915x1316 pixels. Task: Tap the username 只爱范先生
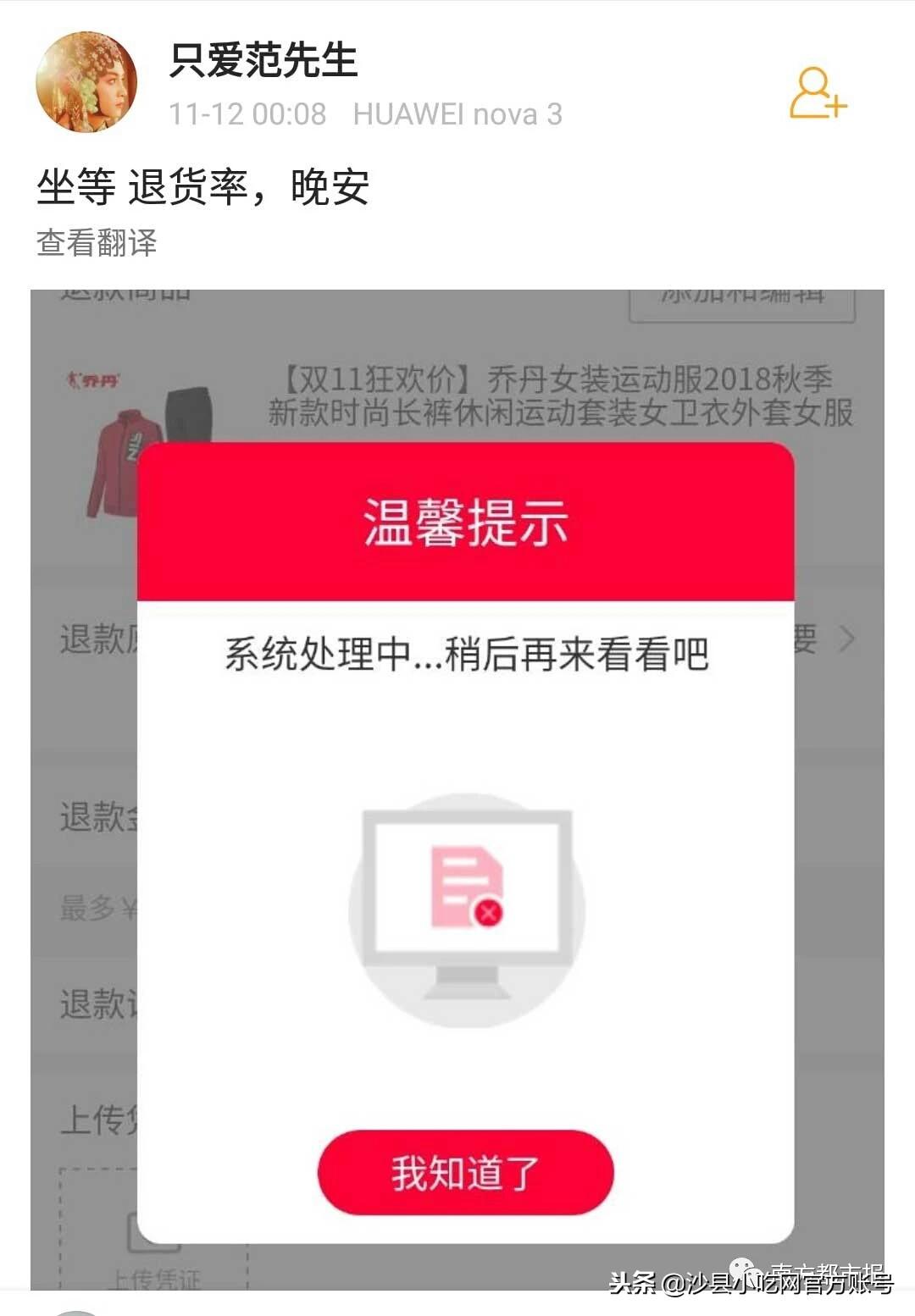pos(263,61)
